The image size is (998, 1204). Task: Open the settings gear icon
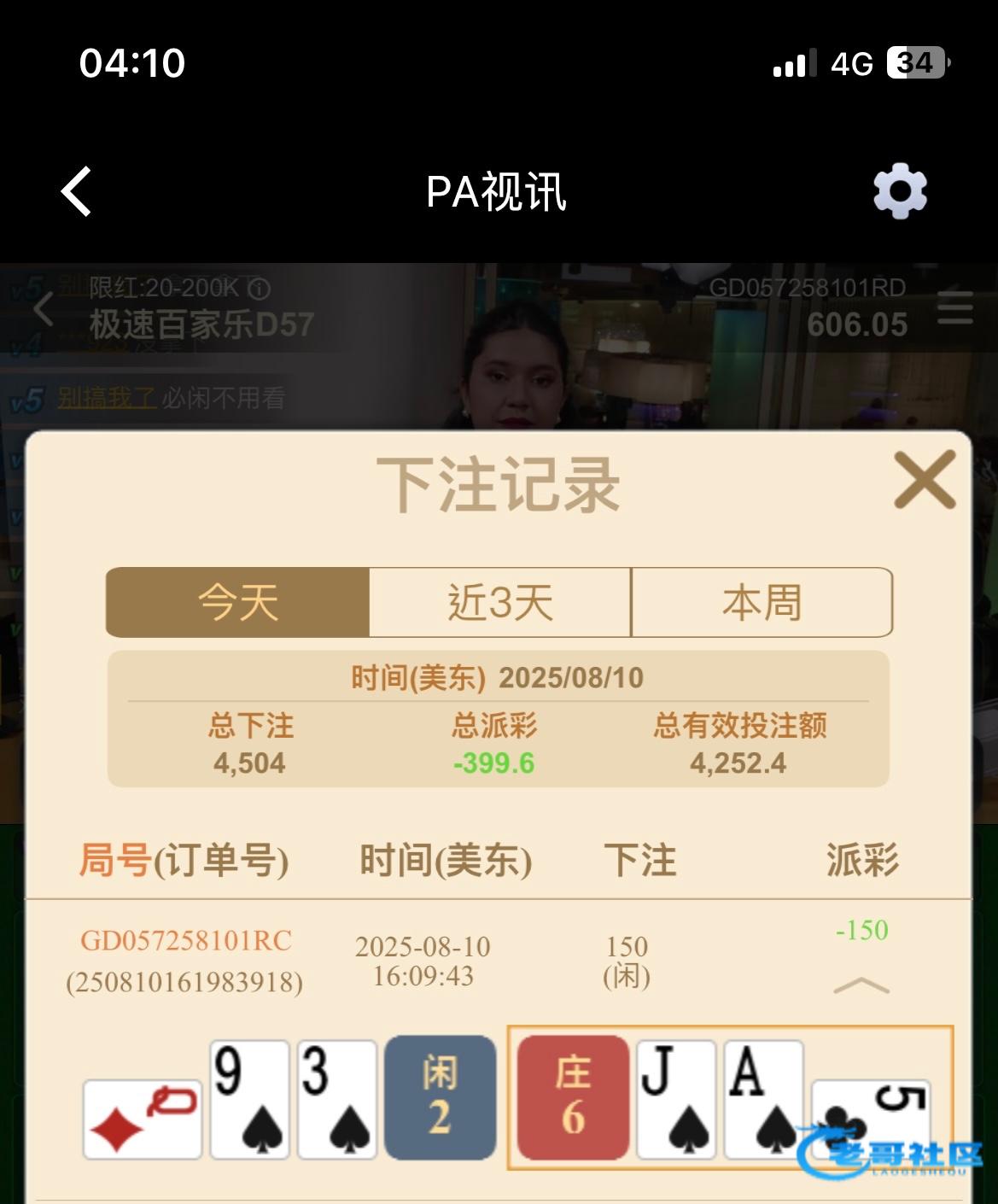coord(900,191)
